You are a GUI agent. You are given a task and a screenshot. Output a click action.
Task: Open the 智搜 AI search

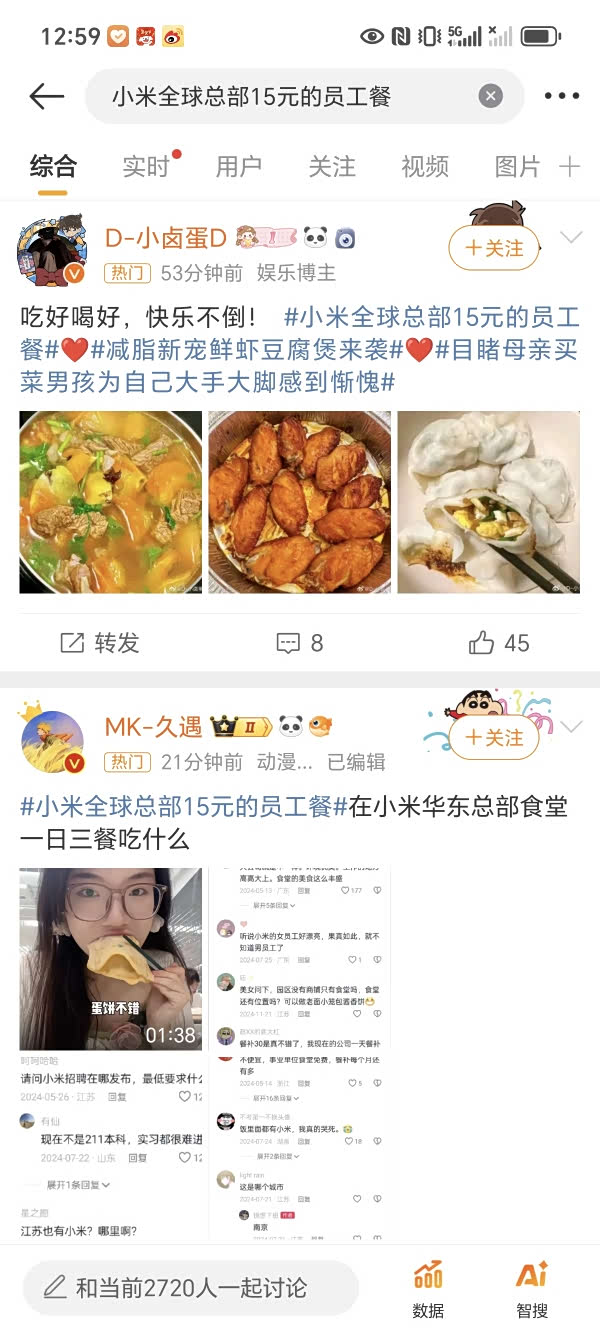point(532,1288)
